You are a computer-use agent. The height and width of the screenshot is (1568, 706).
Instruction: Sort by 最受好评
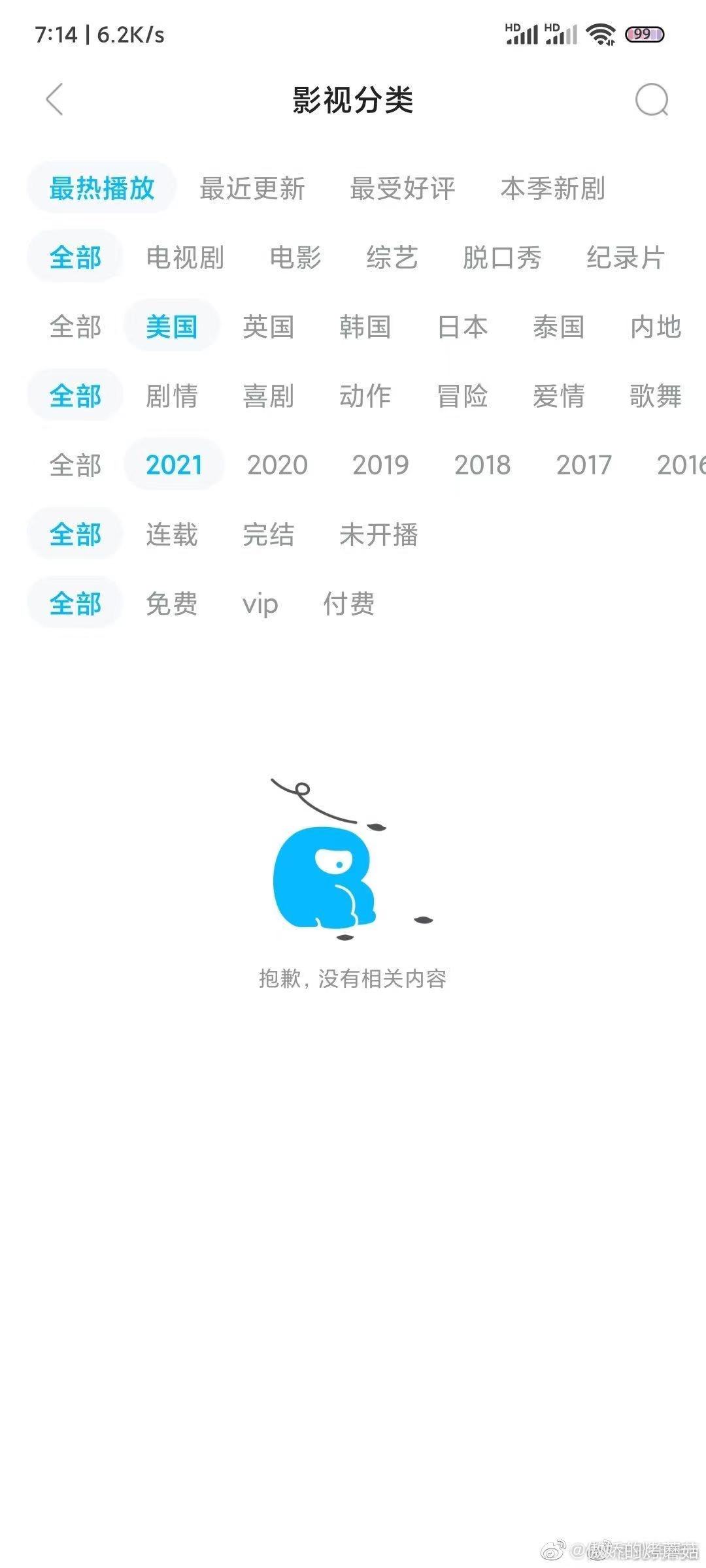pyautogui.click(x=402, y=188)
